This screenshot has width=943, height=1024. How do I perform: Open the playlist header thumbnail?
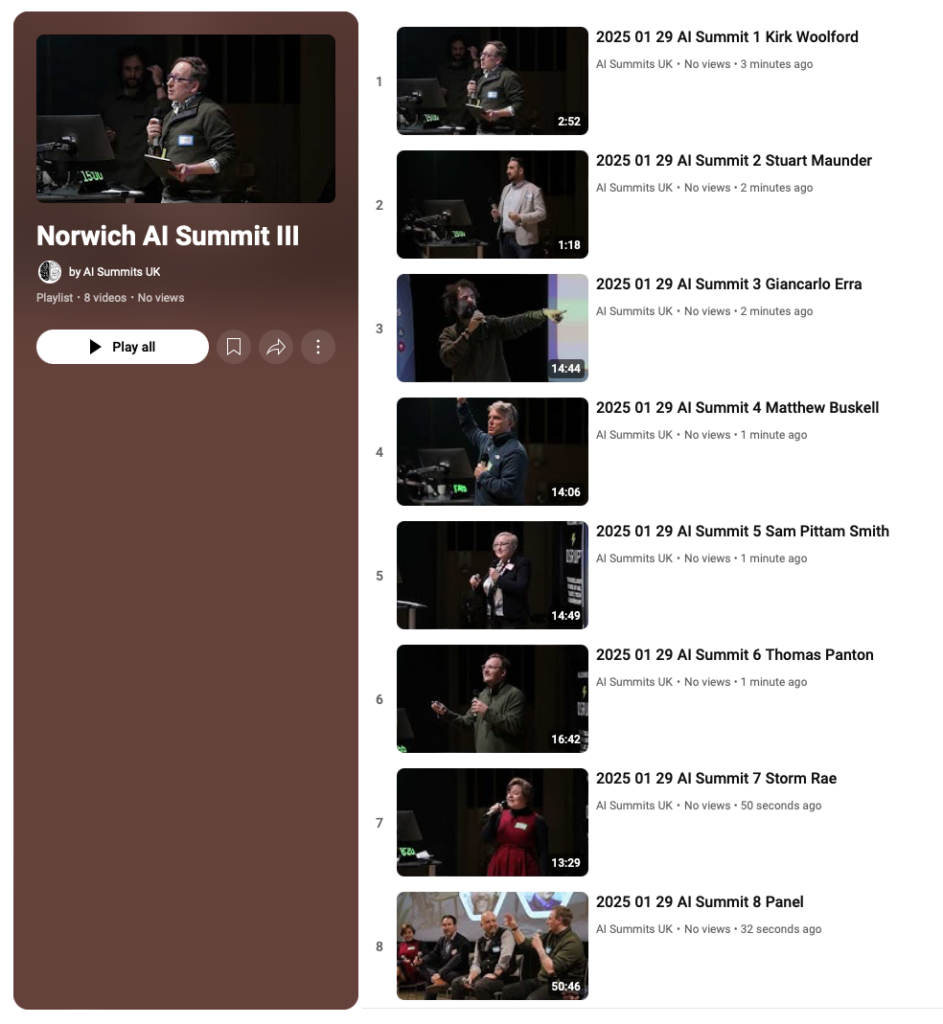(186, 119)
